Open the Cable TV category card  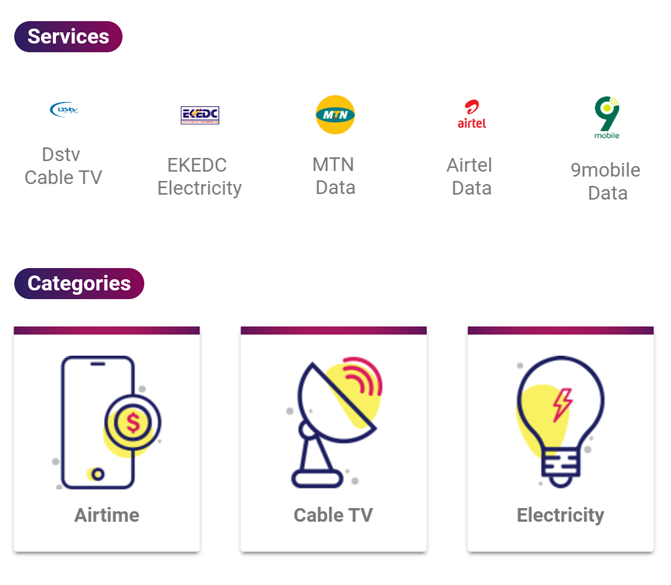333,438
